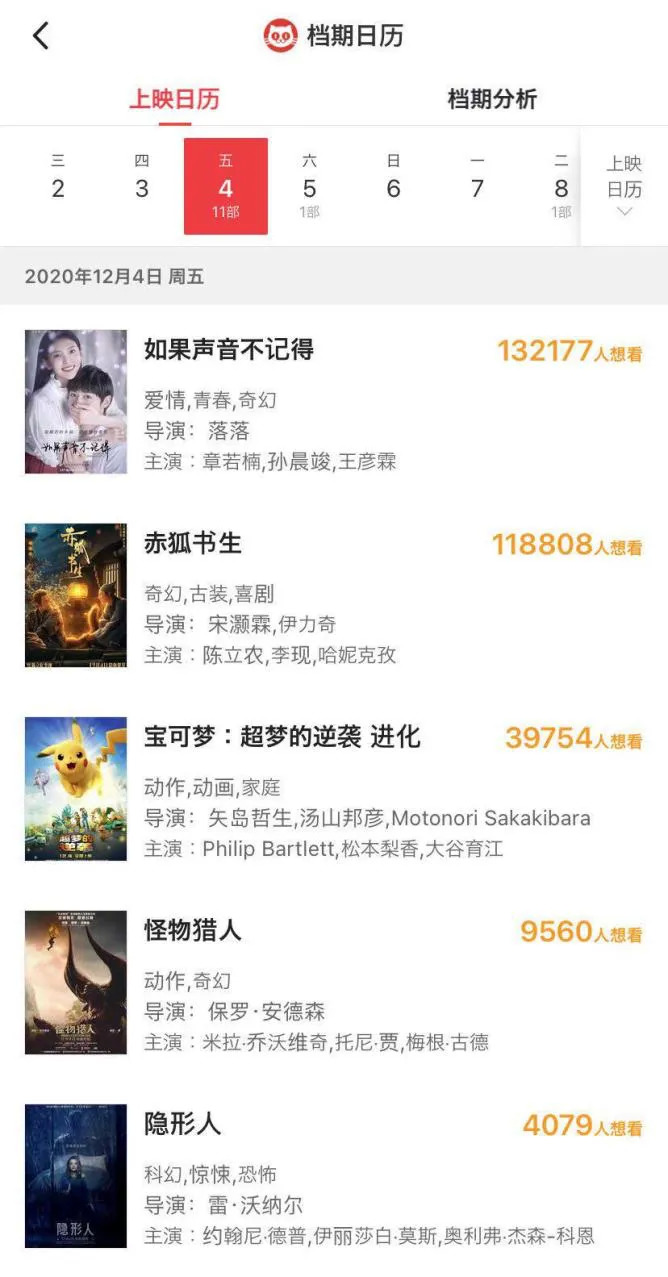Open the movie 赤狐书生
The width and height of the screenshot is (668, 1277).
193,544
